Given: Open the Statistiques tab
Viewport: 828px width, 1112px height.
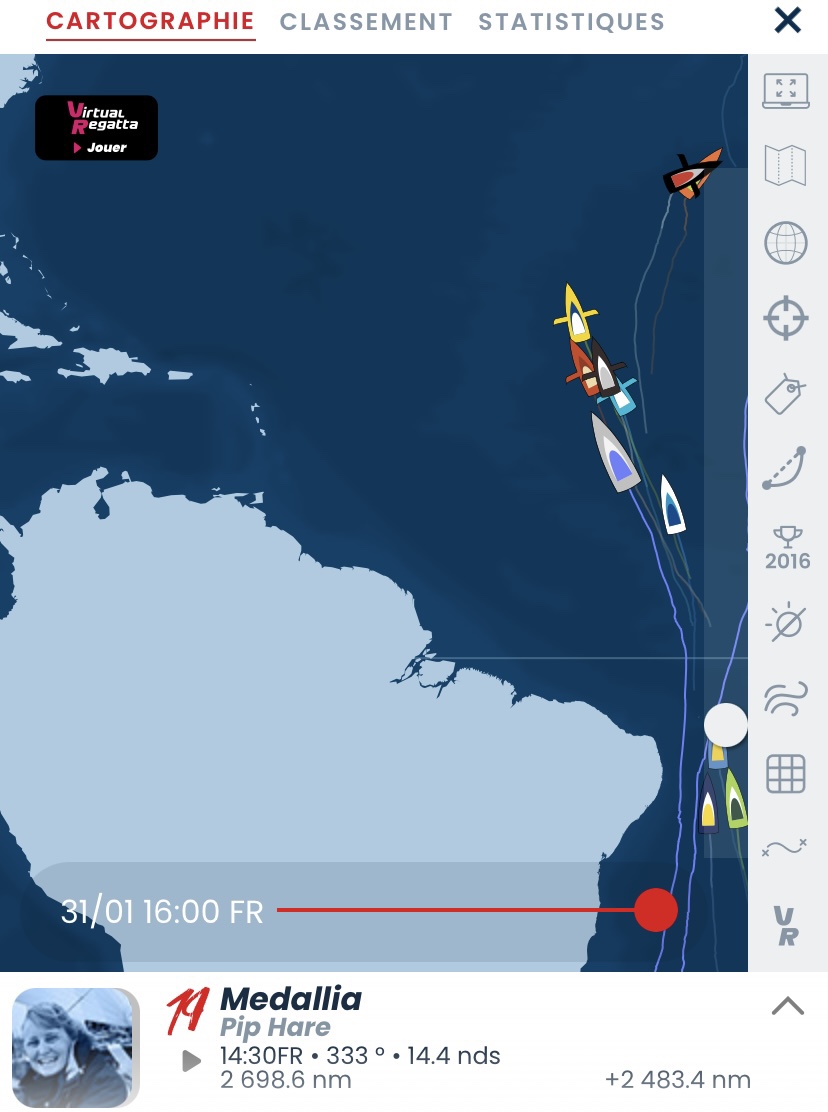Looking at the screenshot, I should (571, 22).
